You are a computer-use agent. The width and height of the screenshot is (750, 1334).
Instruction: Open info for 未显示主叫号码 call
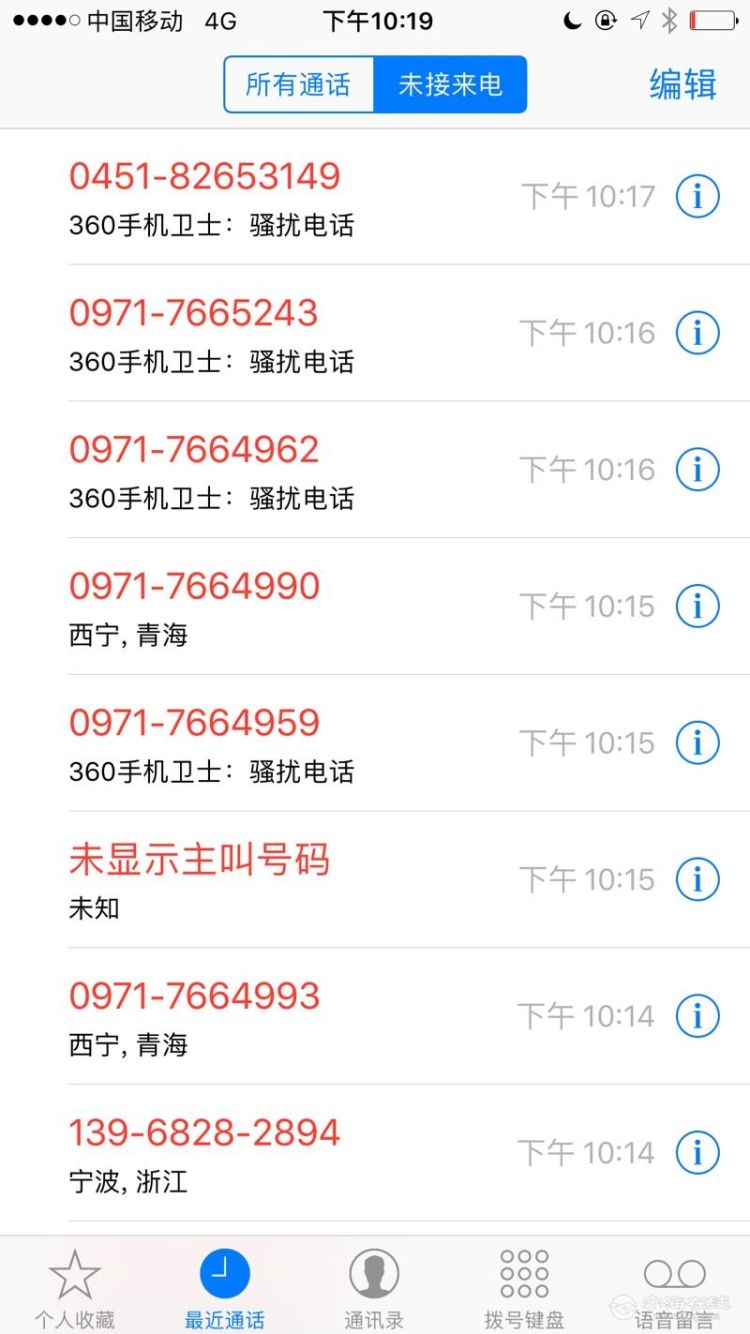tap(697, 880)
